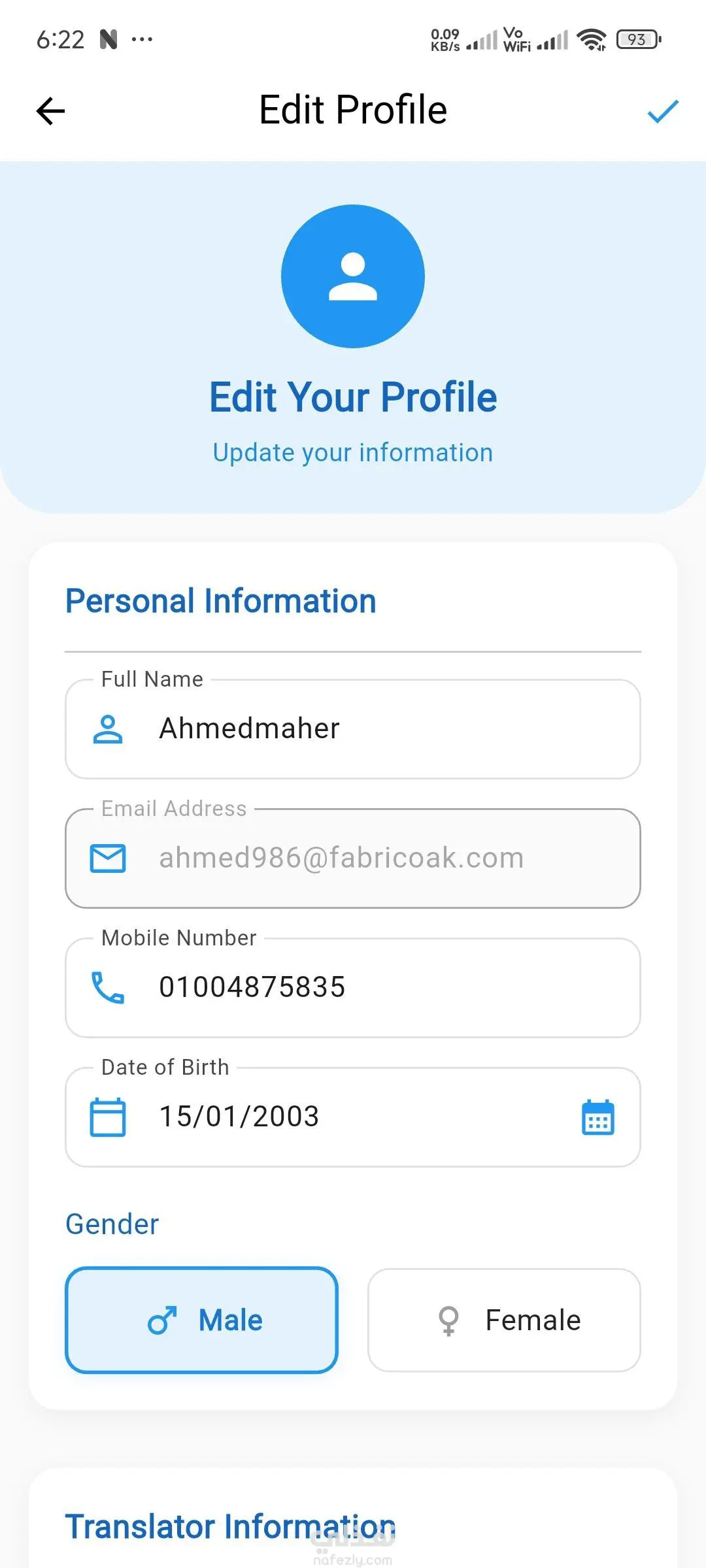Go back using the arrow icon
Viewport: 706px width, 1568px height.
pyautogui.click(x=50, y=111)
